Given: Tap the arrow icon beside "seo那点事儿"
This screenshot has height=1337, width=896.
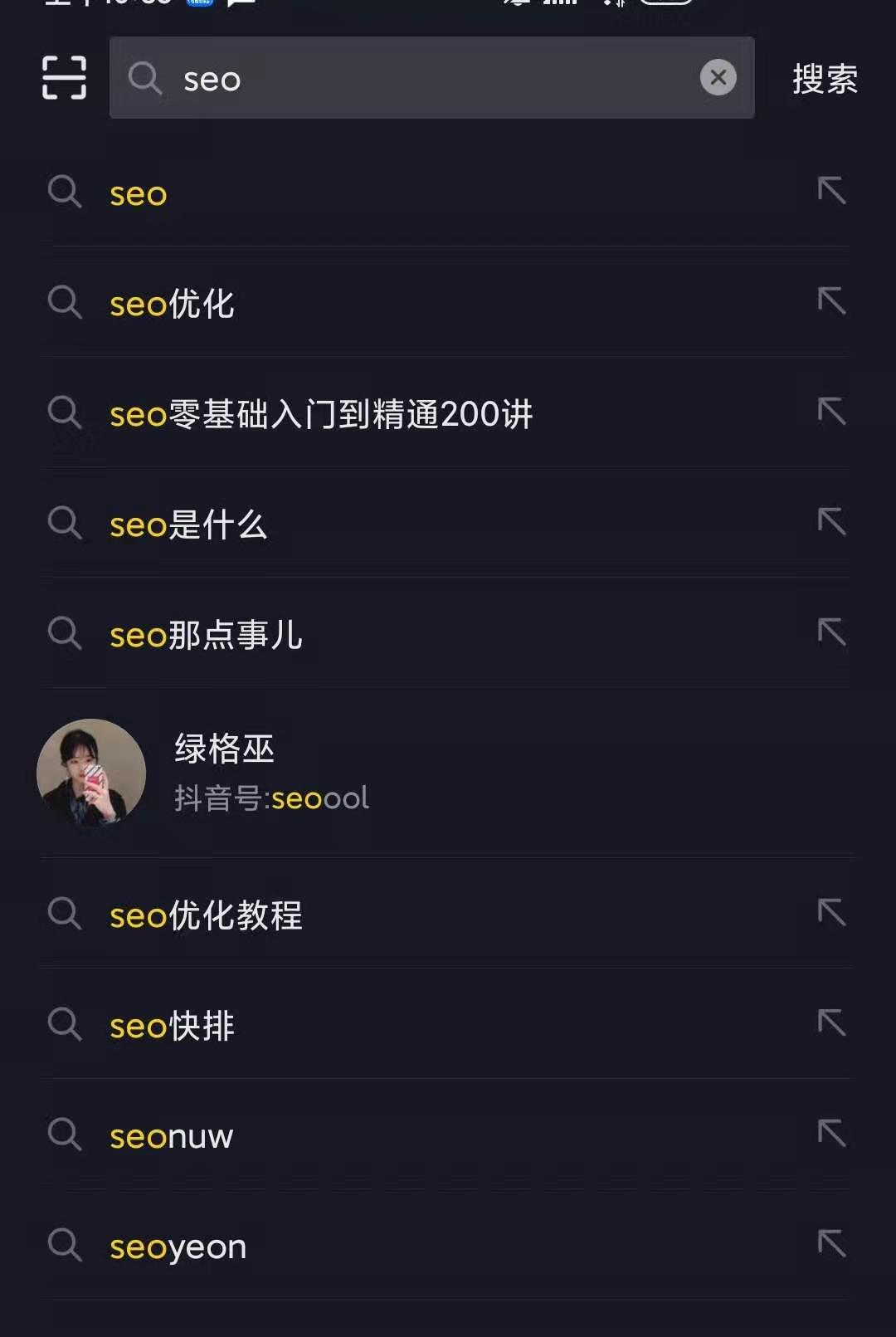Looking at the screenshot, I should (833, 634).
